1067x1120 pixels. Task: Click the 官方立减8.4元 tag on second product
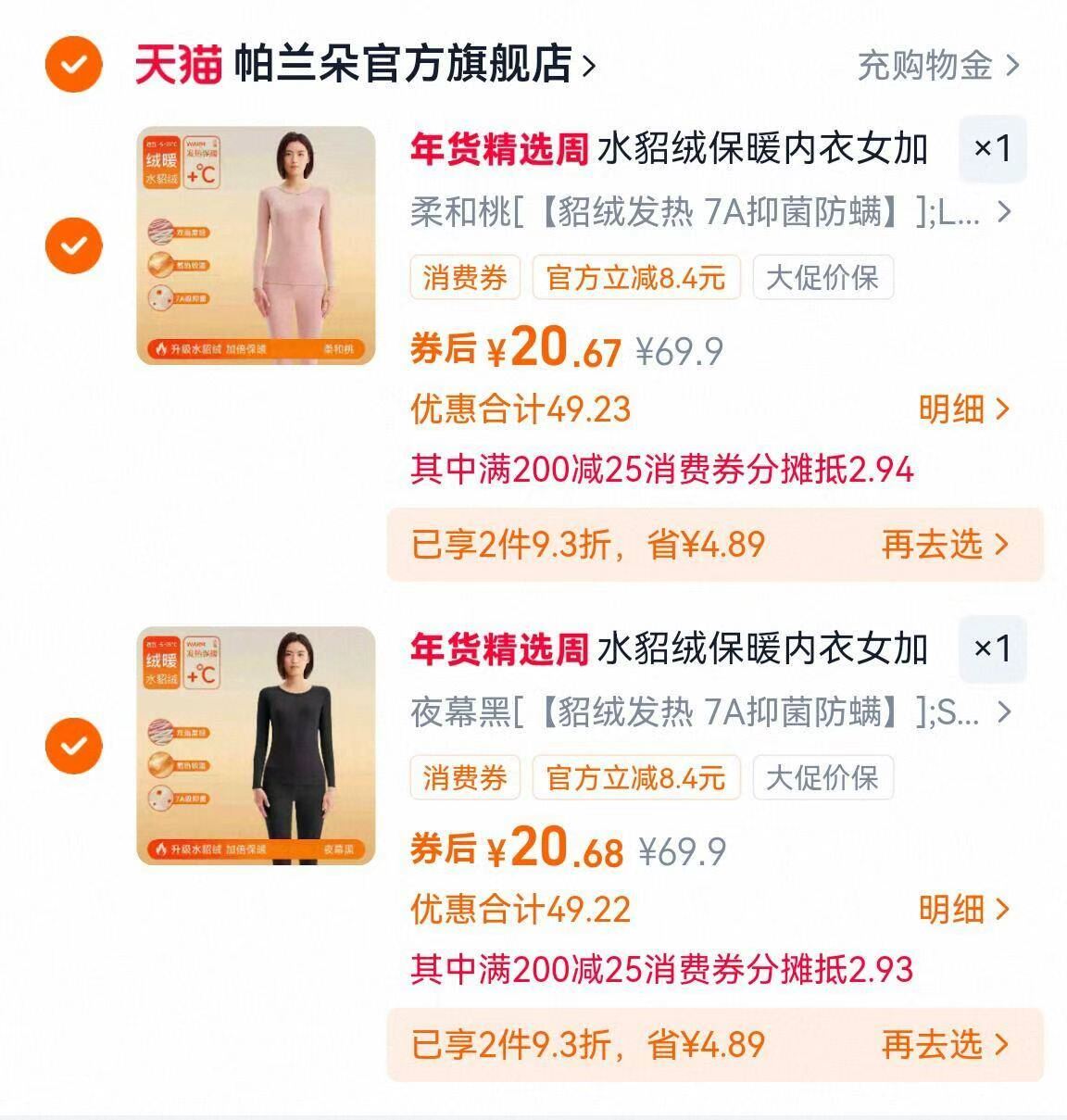[x=636, y=777]
